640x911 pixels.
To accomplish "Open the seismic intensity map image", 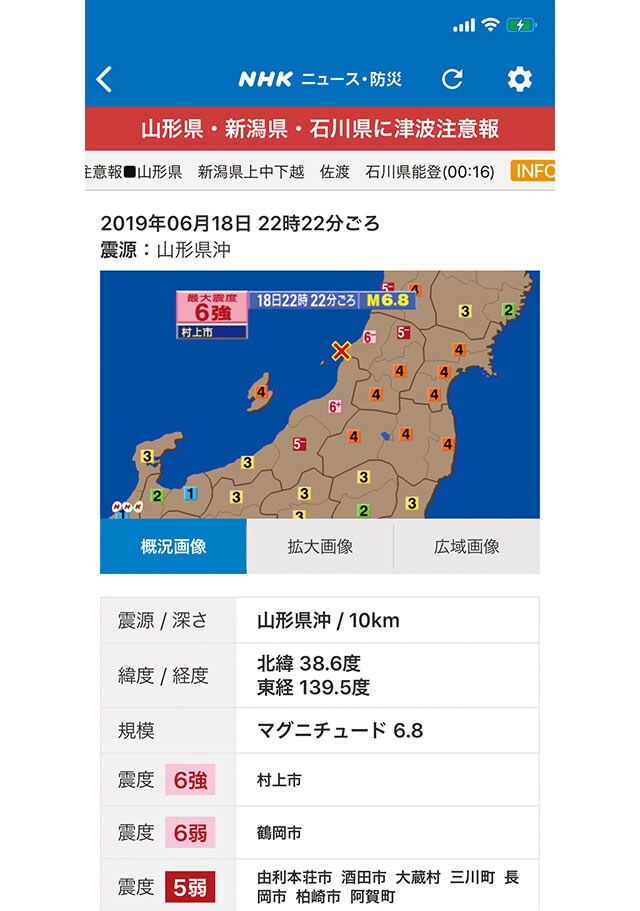I will [320, 394].
